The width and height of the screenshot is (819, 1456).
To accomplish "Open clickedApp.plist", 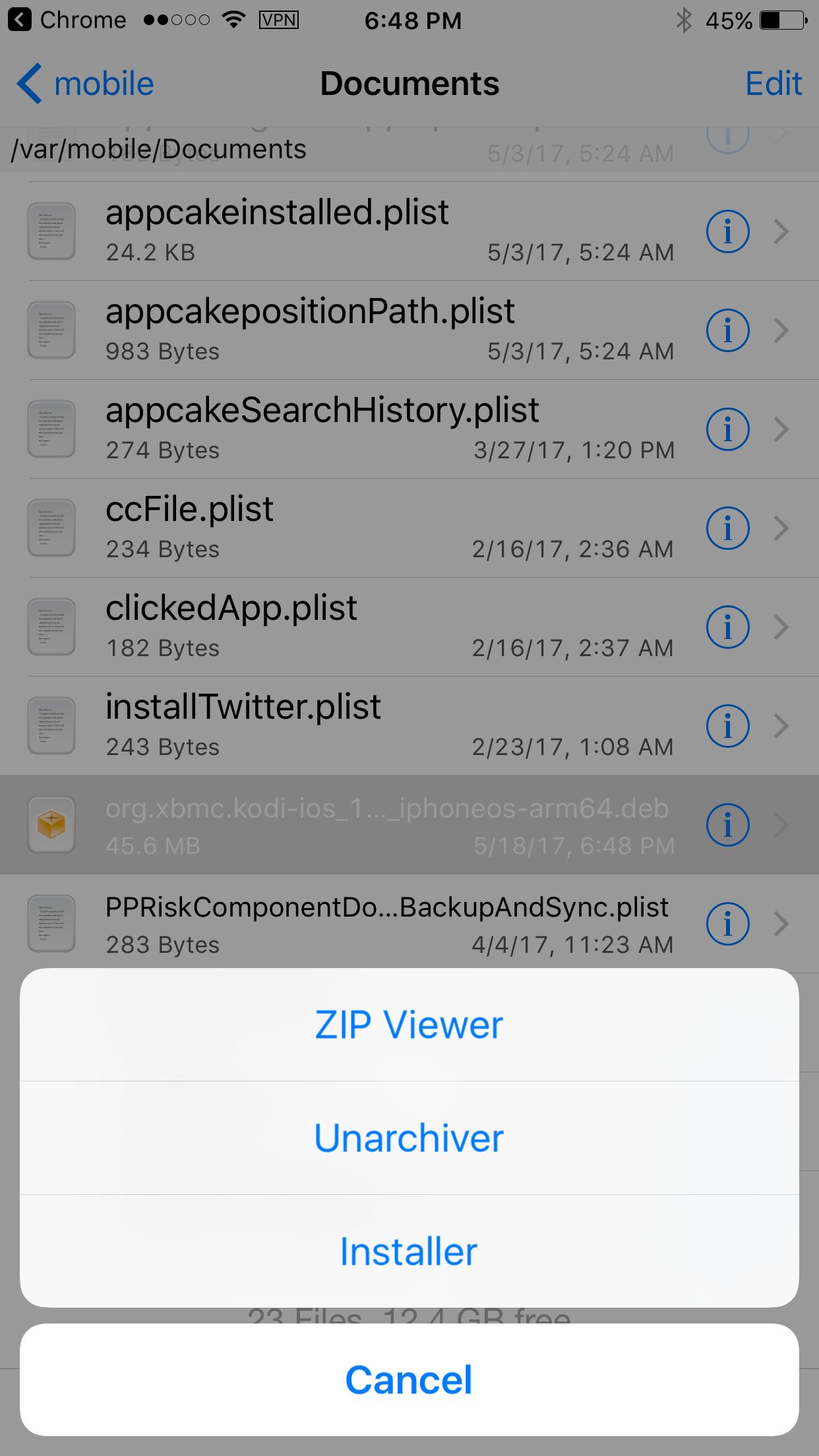I will [x=409, y=627].
